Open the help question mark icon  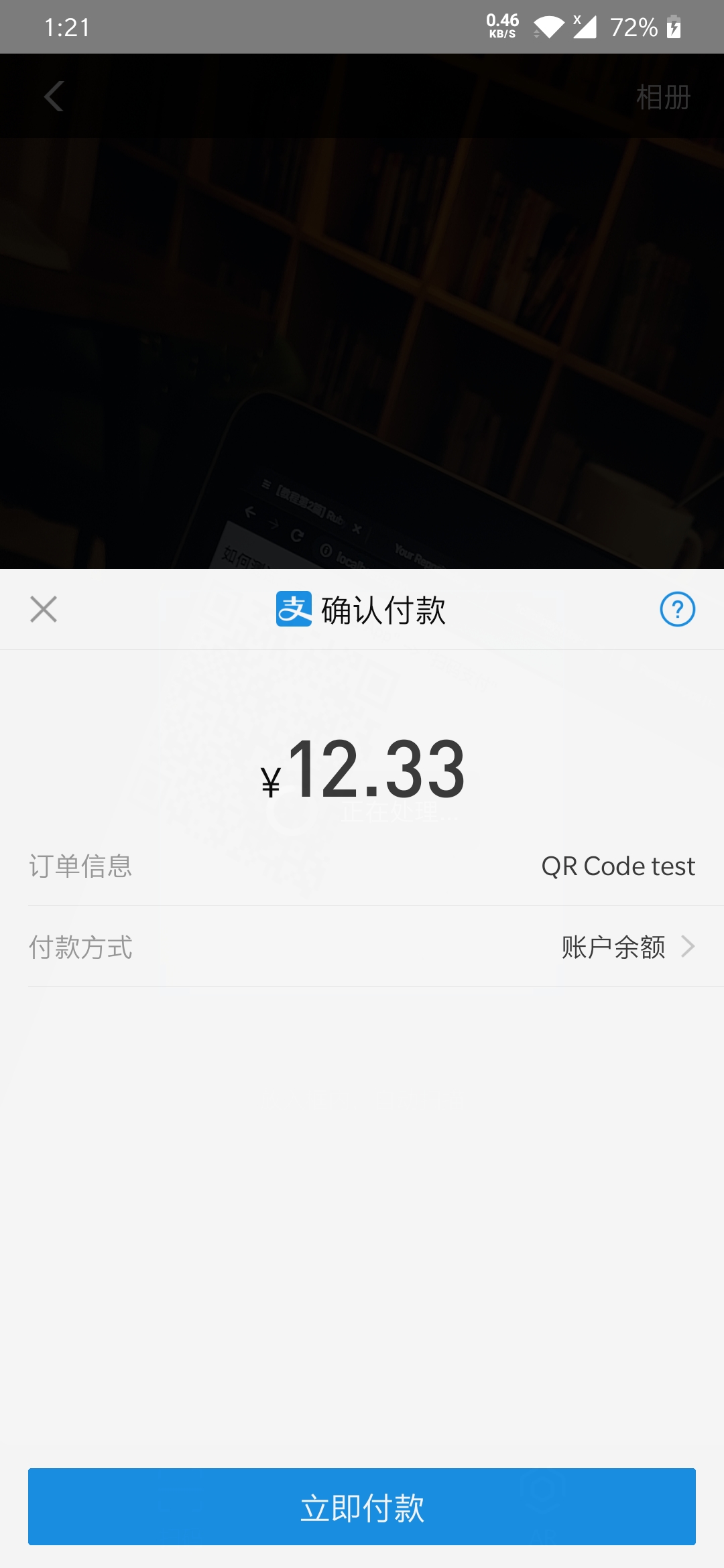pos(677,609)
